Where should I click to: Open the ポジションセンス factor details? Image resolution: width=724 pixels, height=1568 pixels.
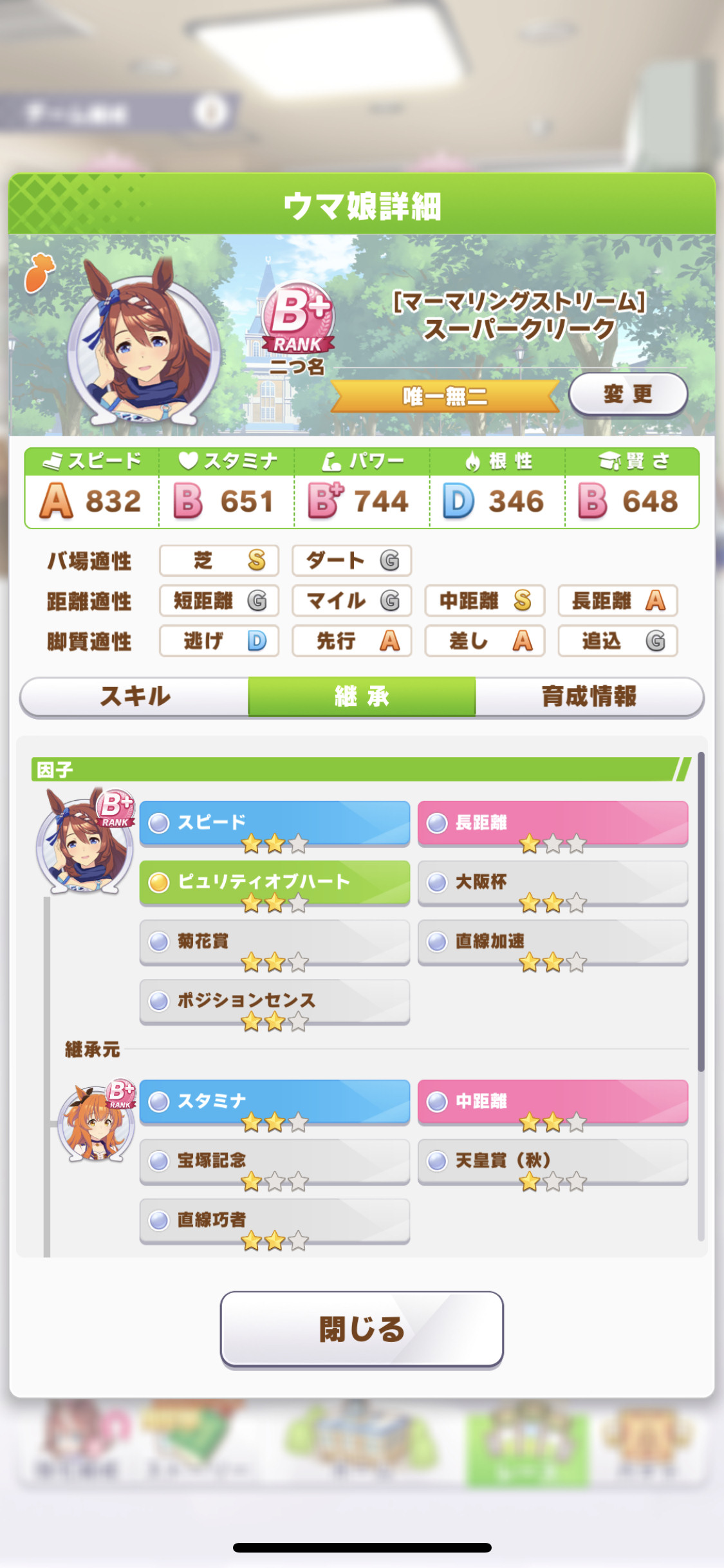275,1001
